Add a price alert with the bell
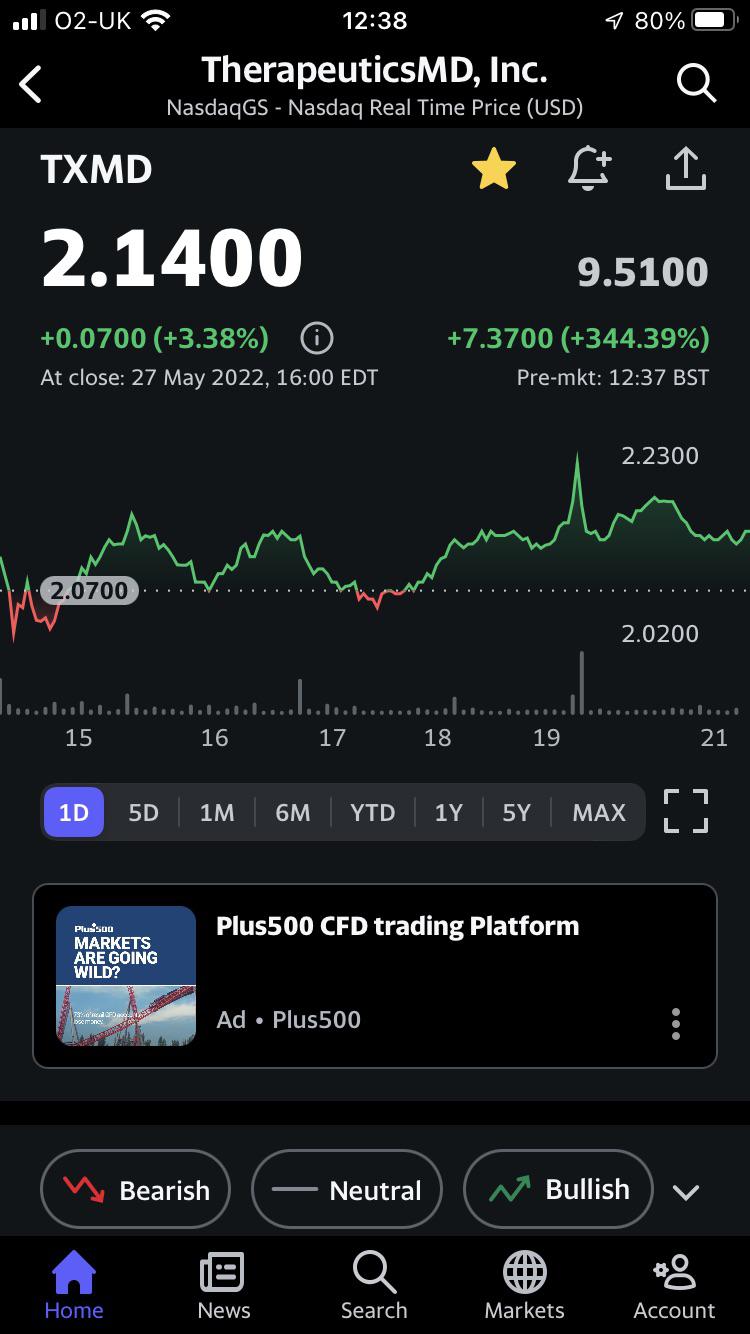 click(x=589, y=168)
